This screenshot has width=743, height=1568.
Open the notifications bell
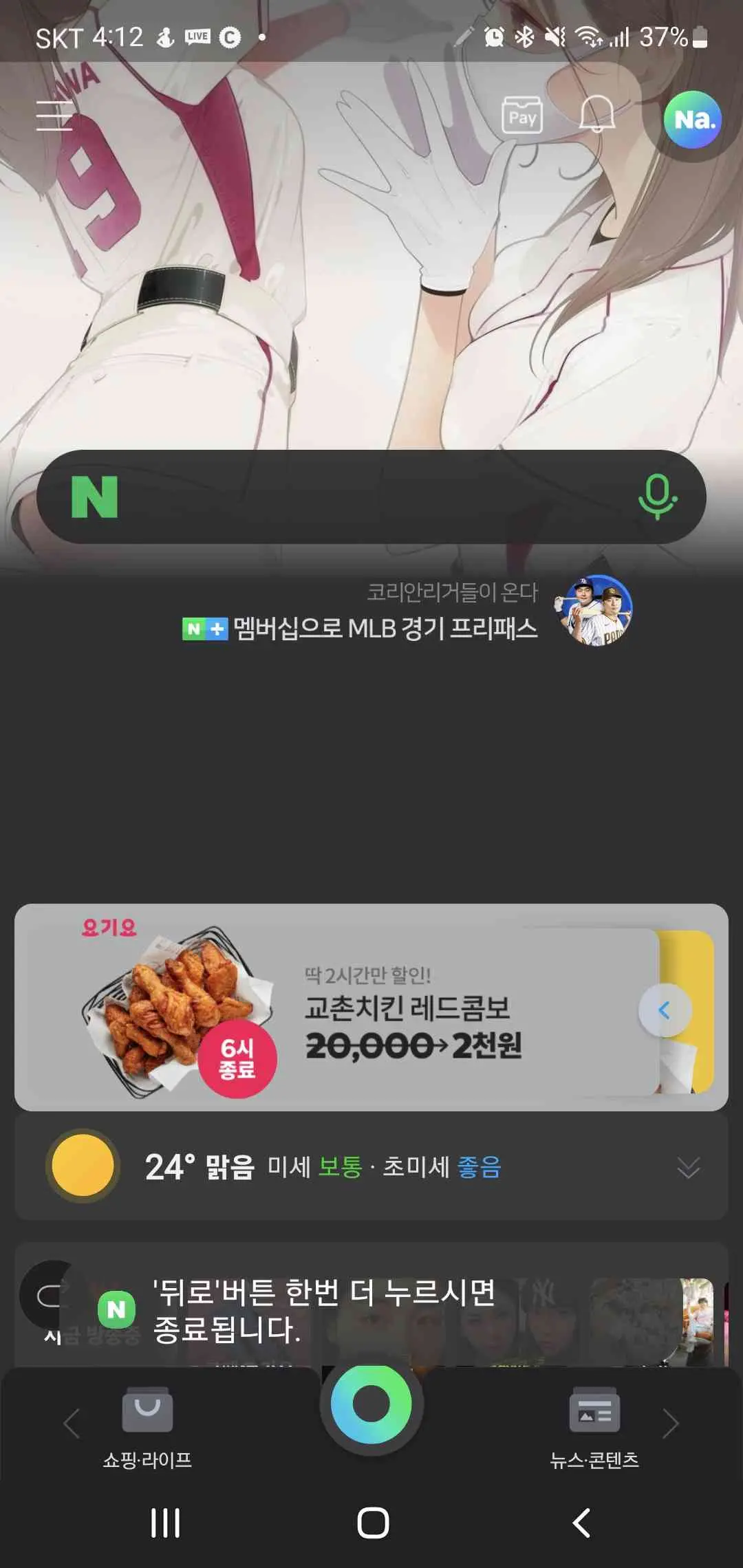click(596, 114)
